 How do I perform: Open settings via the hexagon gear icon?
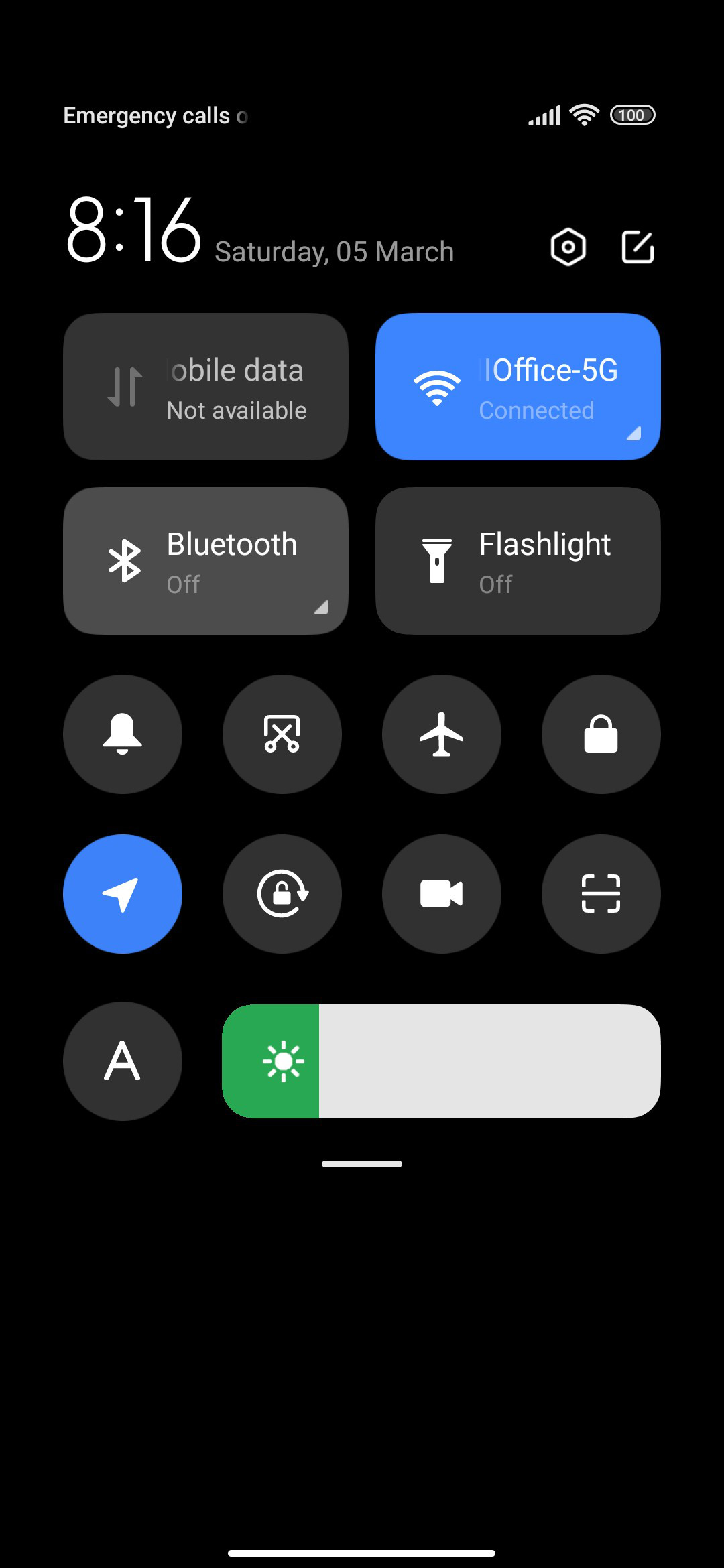pyautogui.click(x=568, y=247)
